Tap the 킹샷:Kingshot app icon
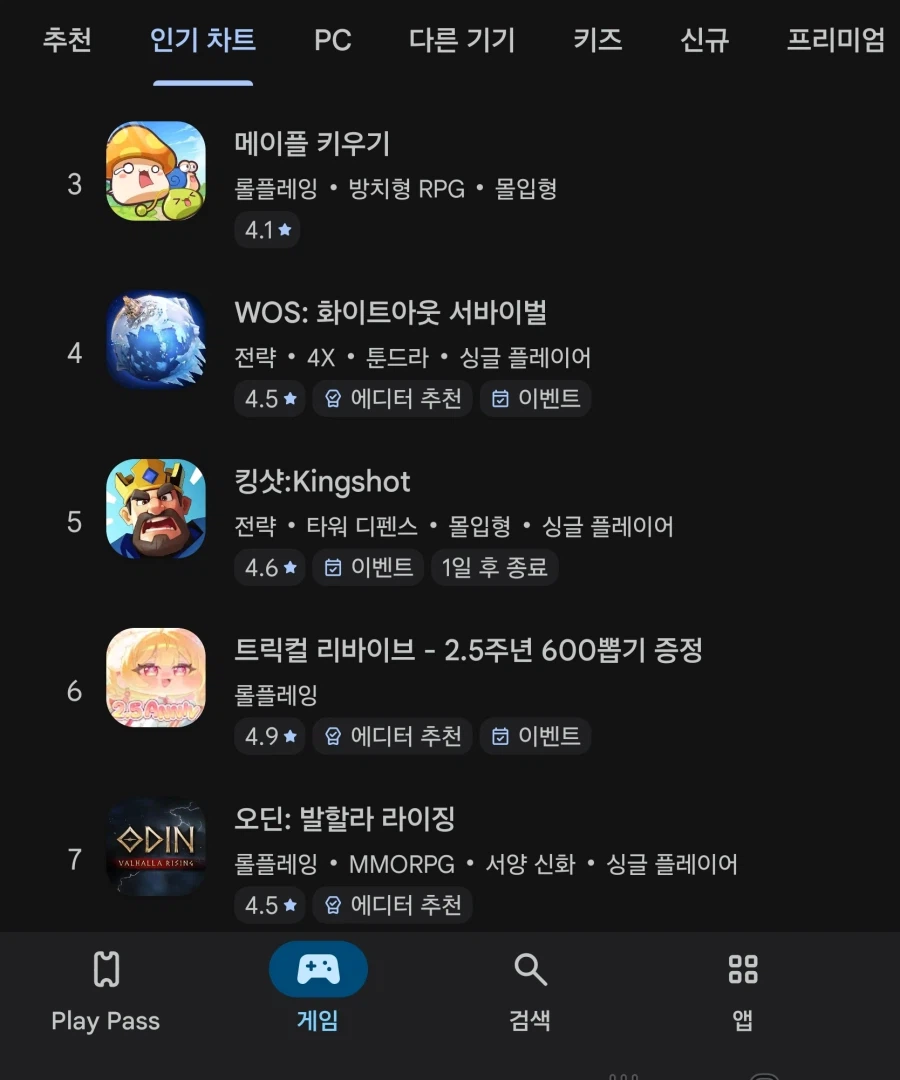This screenshot has height=1080, width=900. click(155, 511)
